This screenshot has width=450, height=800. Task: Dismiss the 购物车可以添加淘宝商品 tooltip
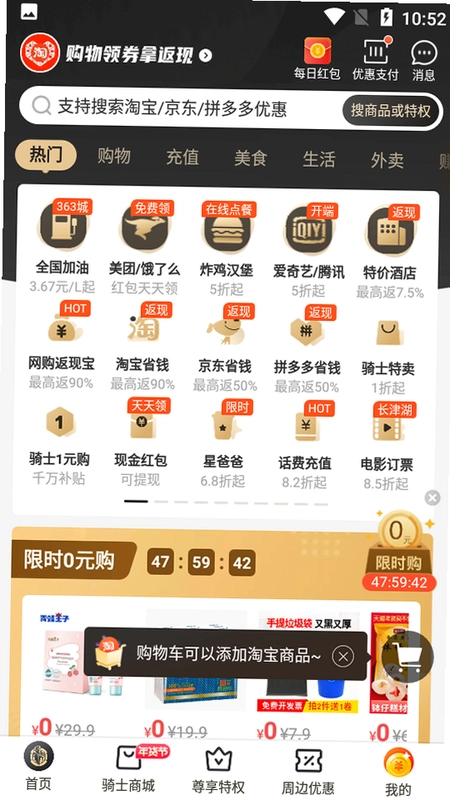click(x=343, y=657)
